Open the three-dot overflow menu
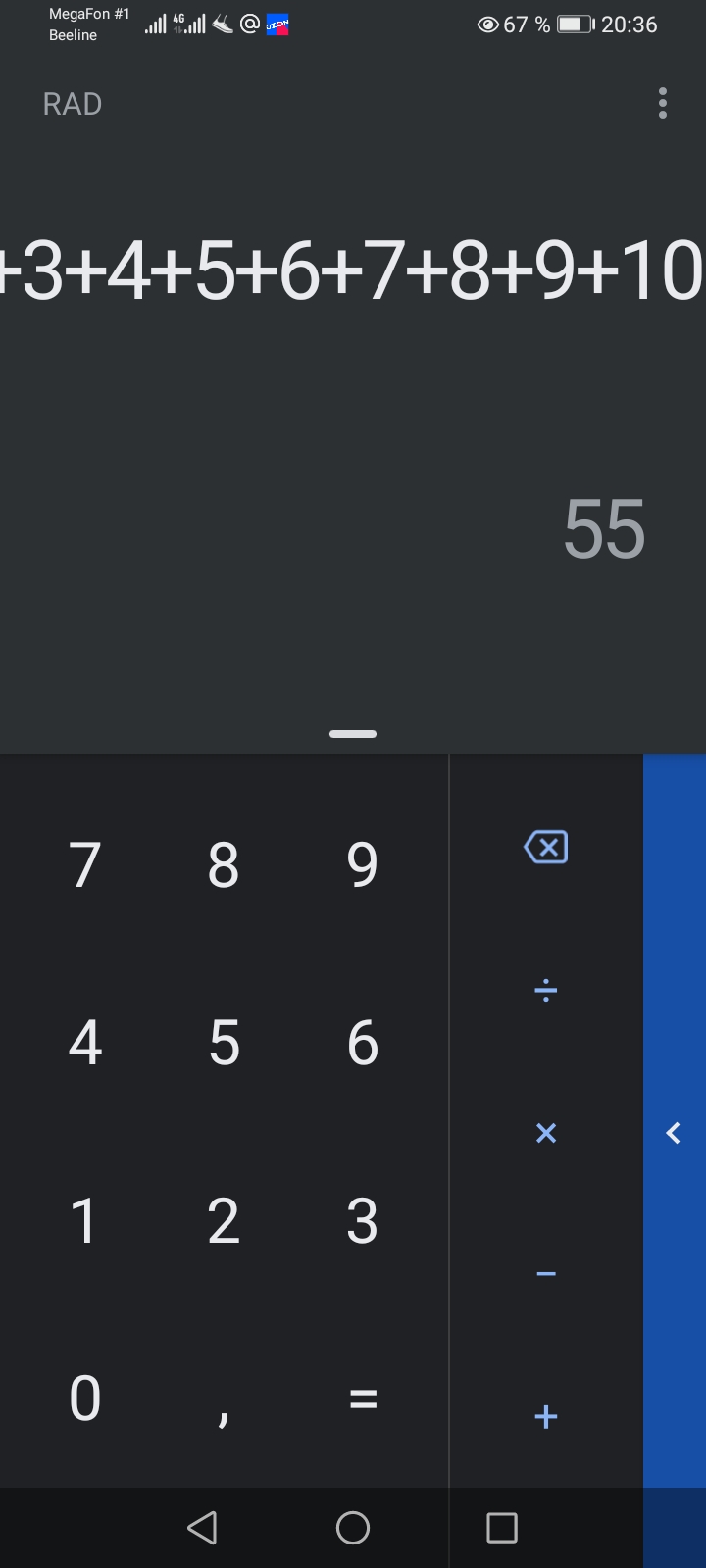This screenshot has width=706, height=1568. pyautogui.click(x=663, y=103)
